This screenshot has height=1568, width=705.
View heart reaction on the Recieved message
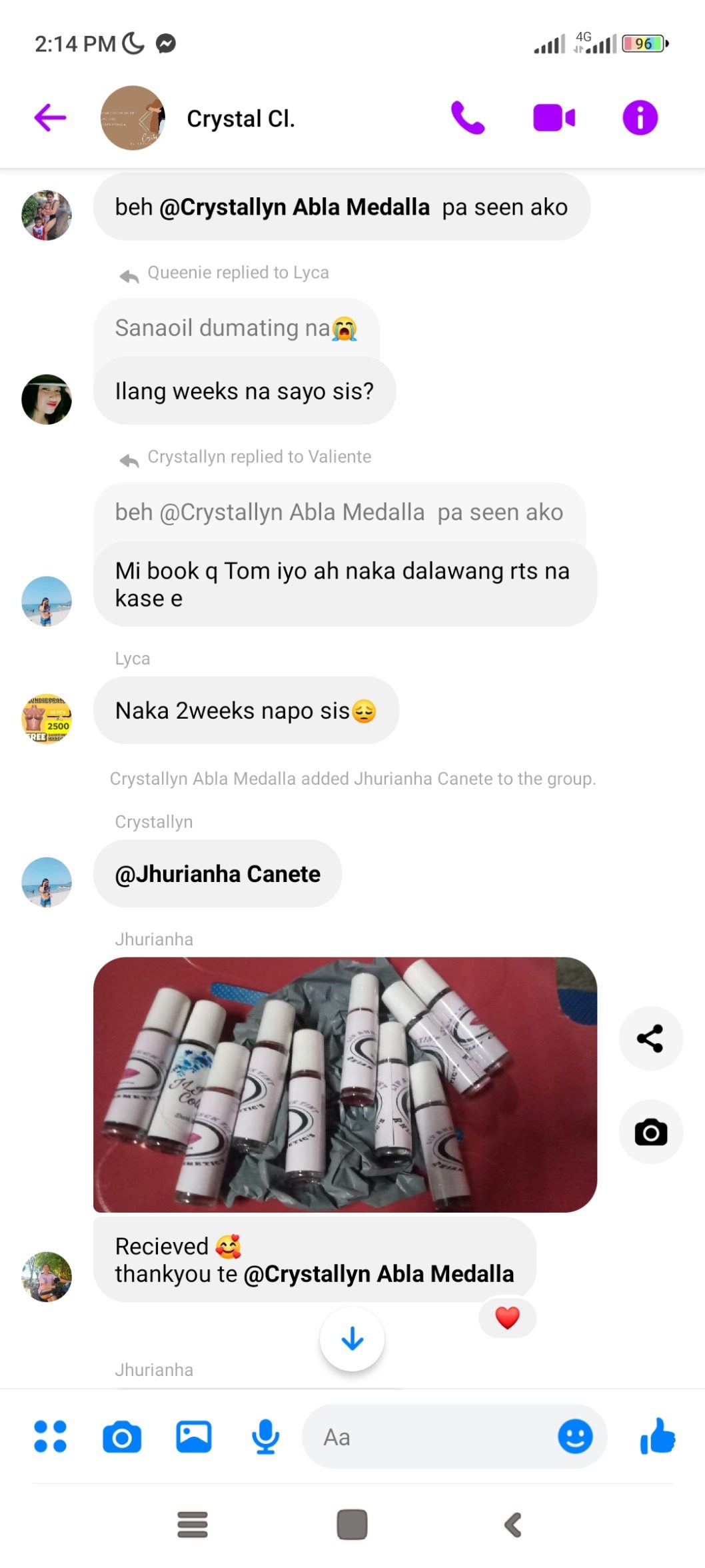tap(507, 1317)
